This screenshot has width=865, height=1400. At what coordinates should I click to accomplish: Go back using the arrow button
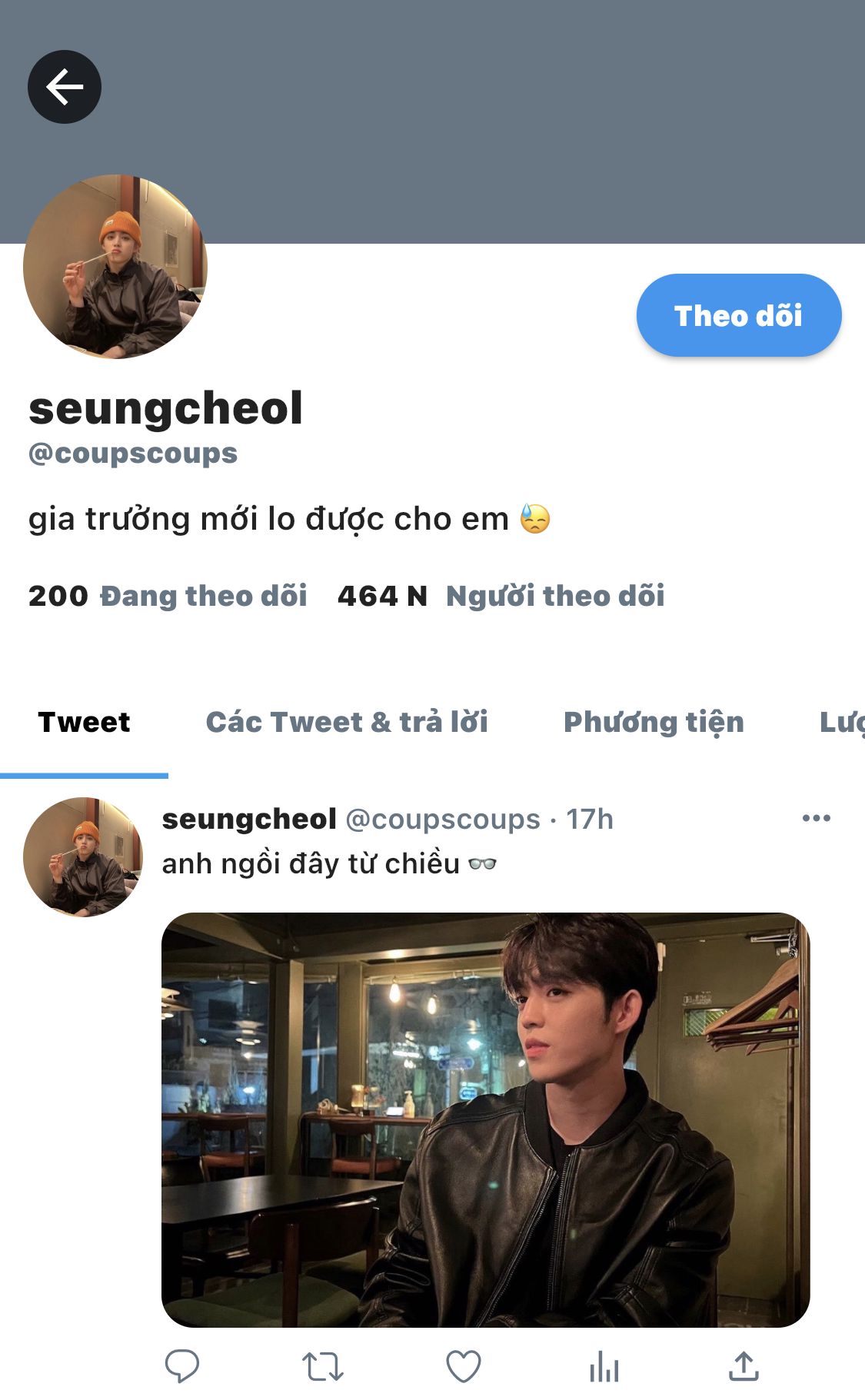pos(65,87)
